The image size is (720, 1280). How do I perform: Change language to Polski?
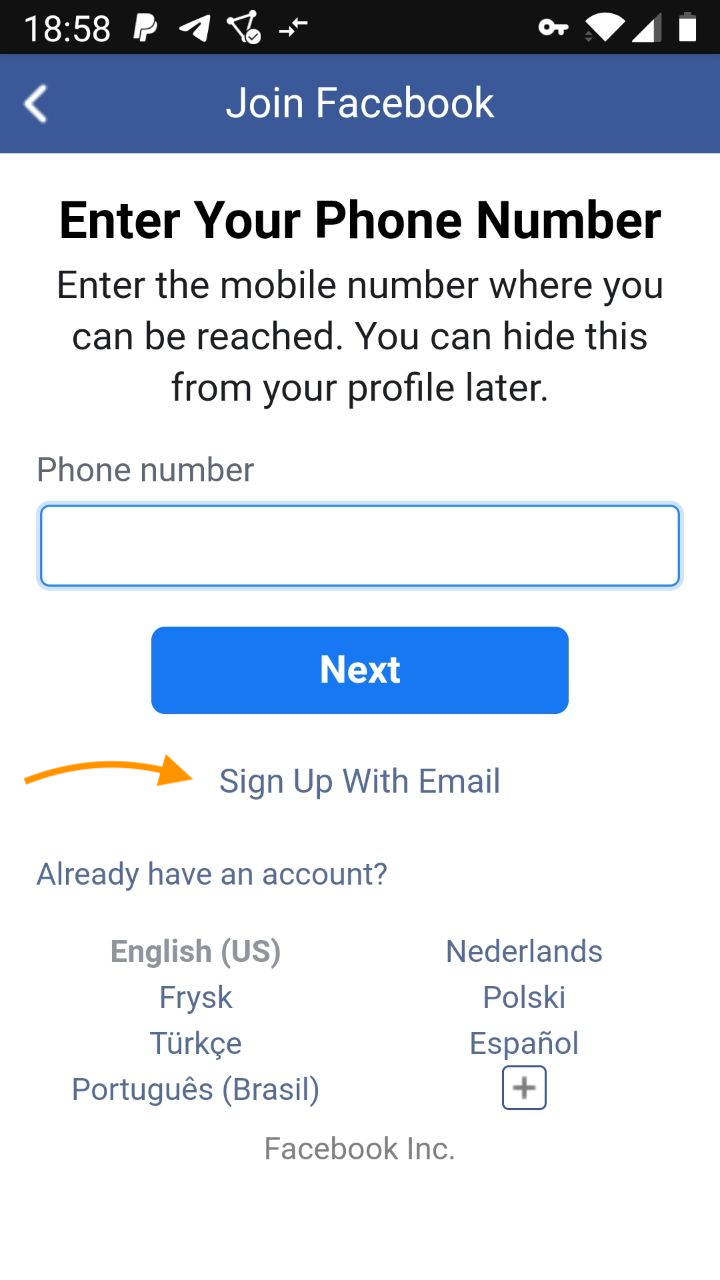(524, 997)
